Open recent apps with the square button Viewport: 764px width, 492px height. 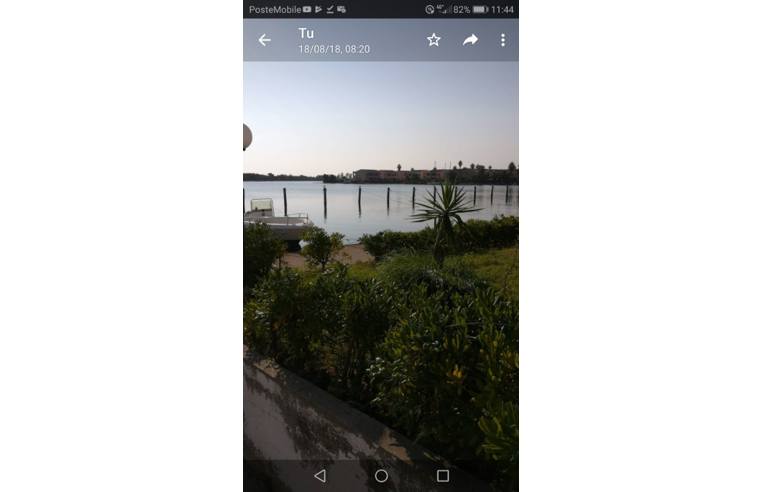tap(442, 476)
